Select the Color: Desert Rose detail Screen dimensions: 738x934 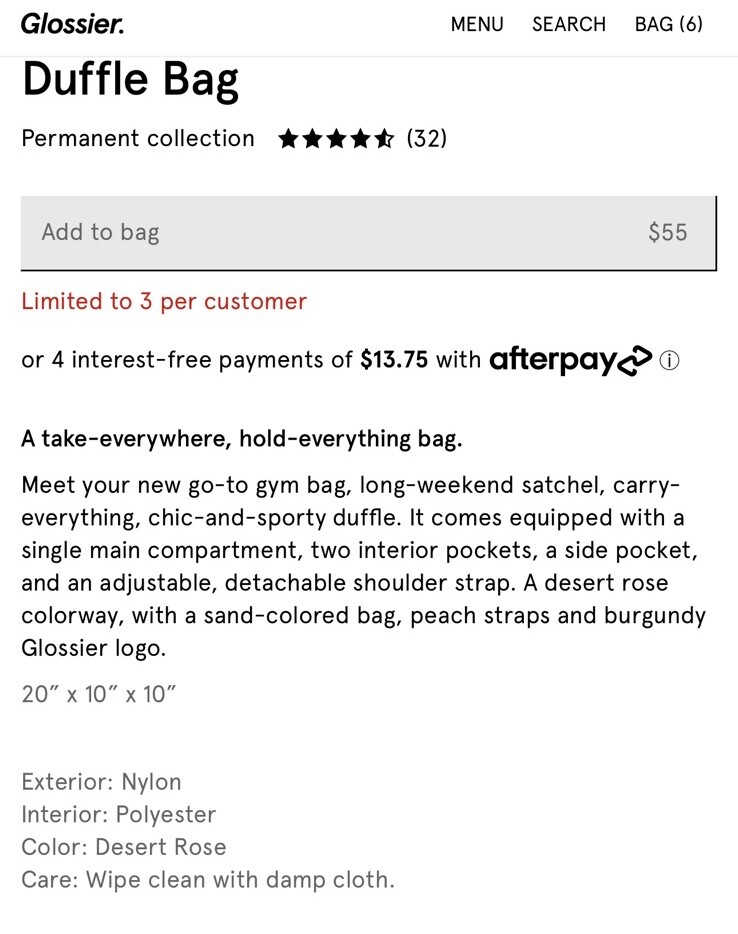pyautogui.click(x=122, y=847)
